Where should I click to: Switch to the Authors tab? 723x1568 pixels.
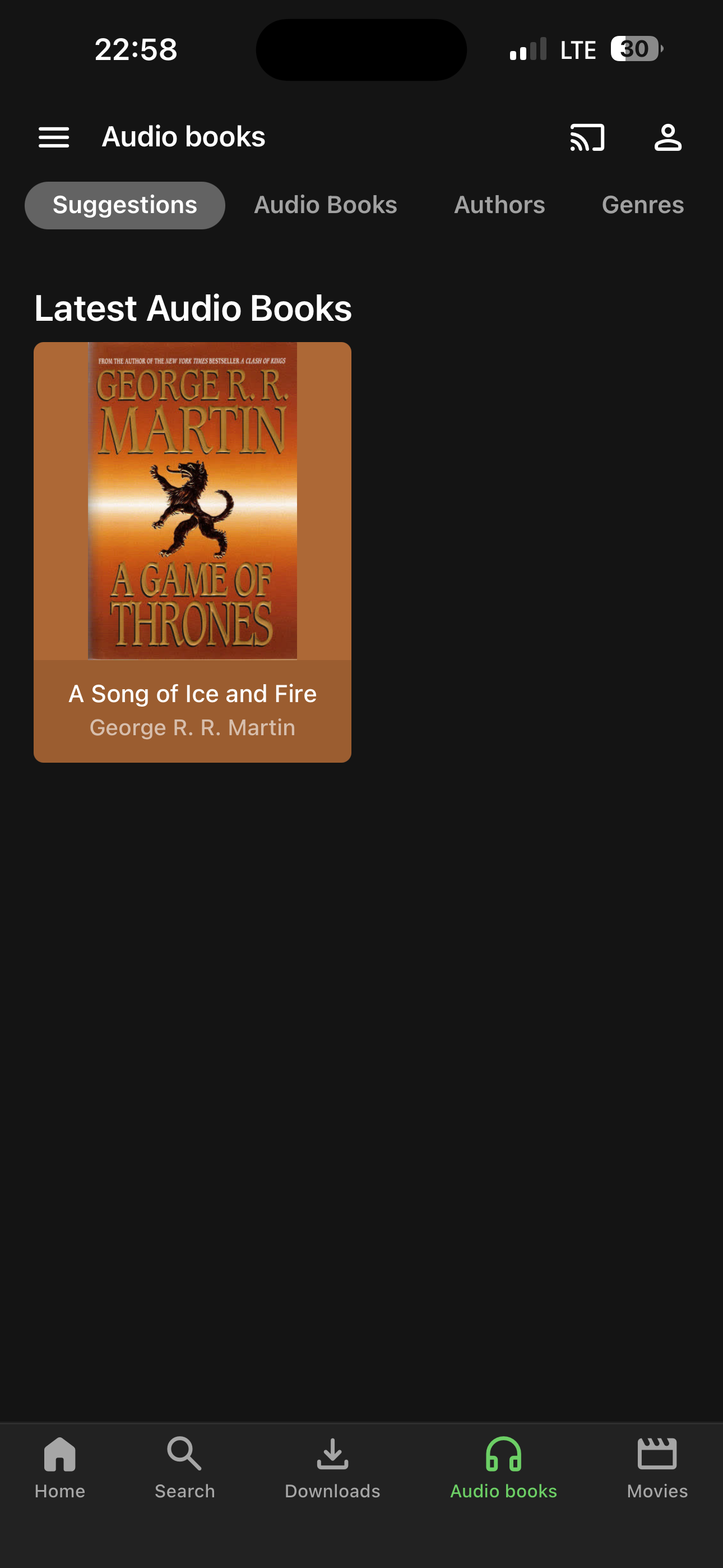point(499,205)
